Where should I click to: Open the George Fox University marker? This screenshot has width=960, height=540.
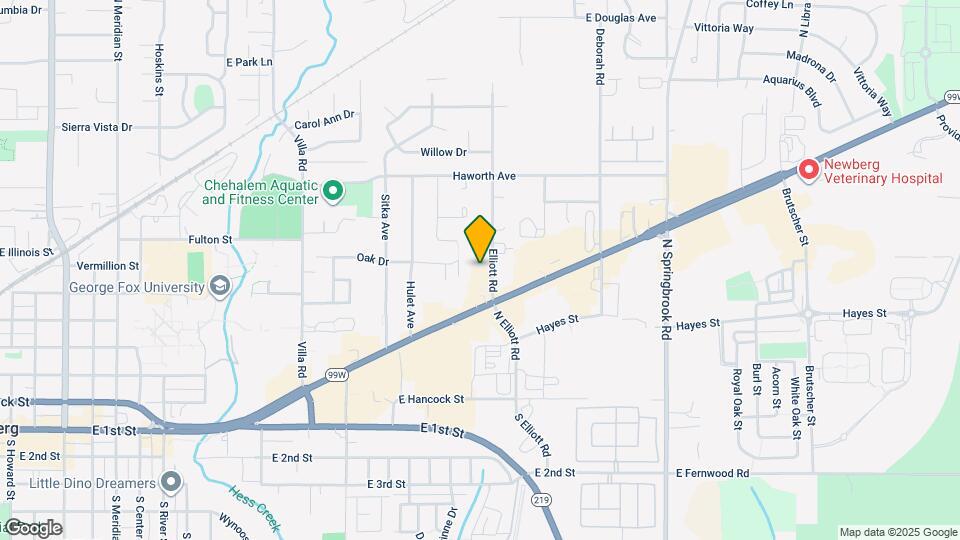pyautogui.click(x=220, y=287)
